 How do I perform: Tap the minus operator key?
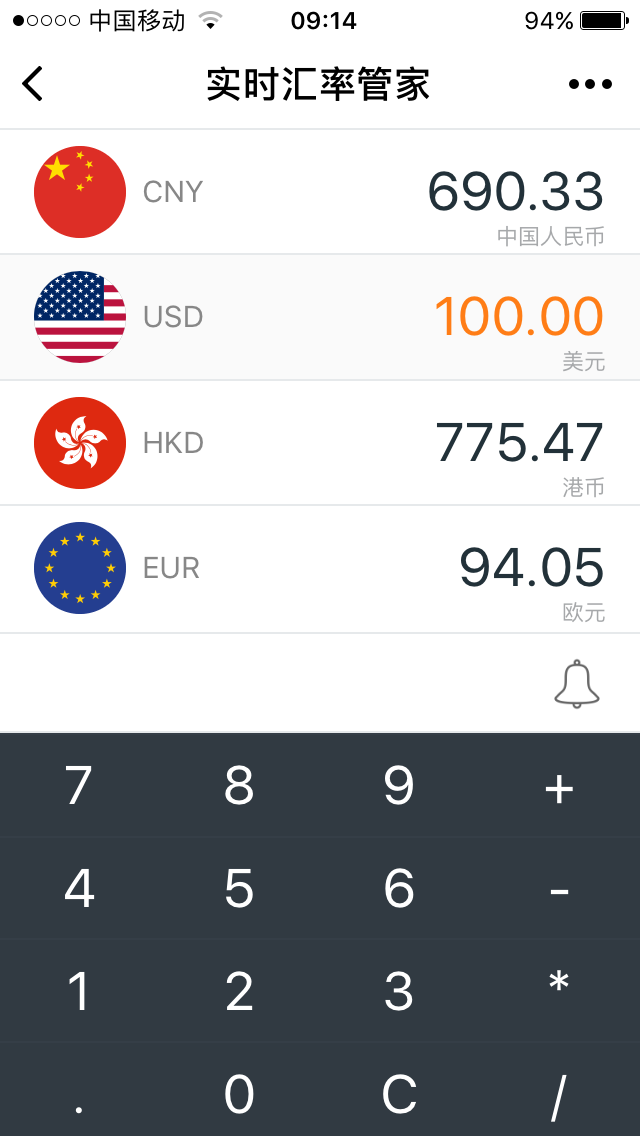coord(559,890)
